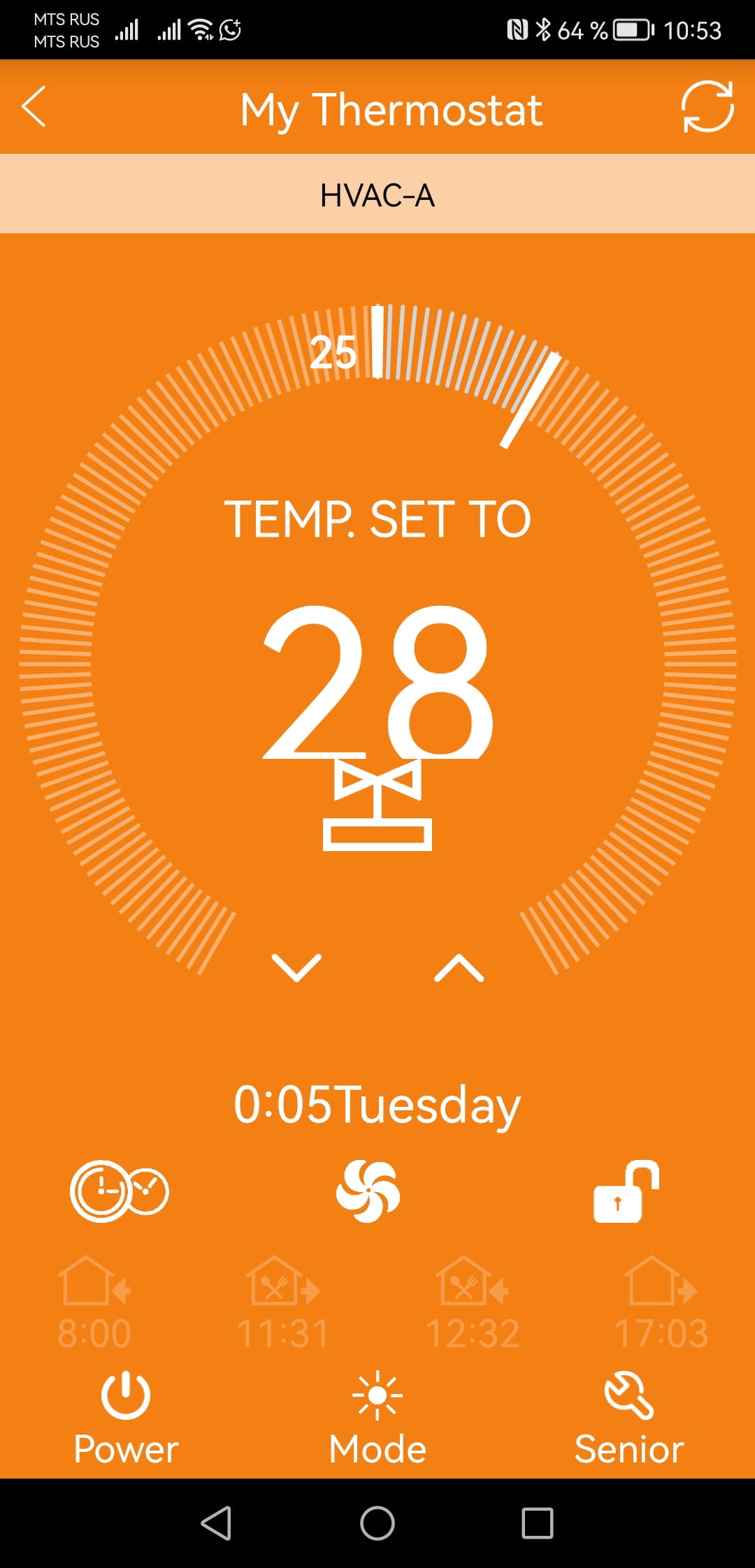Increase the set temperature with the up arrow
Image resolution: width=755 pixels, height=1568 pixels.
(x=459, y=968)
